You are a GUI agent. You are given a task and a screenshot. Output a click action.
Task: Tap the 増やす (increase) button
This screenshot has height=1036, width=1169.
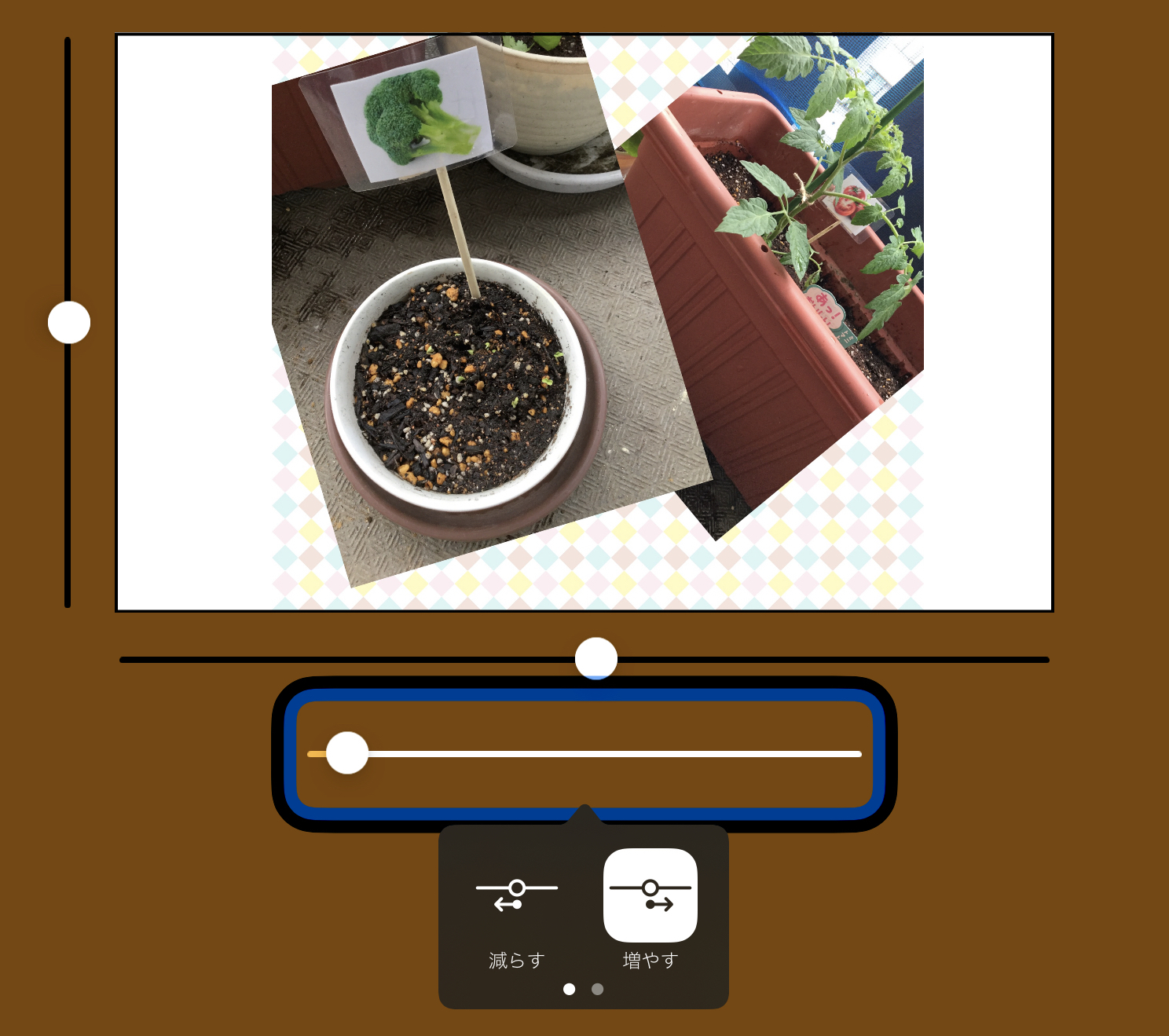(x=650, y=911)
